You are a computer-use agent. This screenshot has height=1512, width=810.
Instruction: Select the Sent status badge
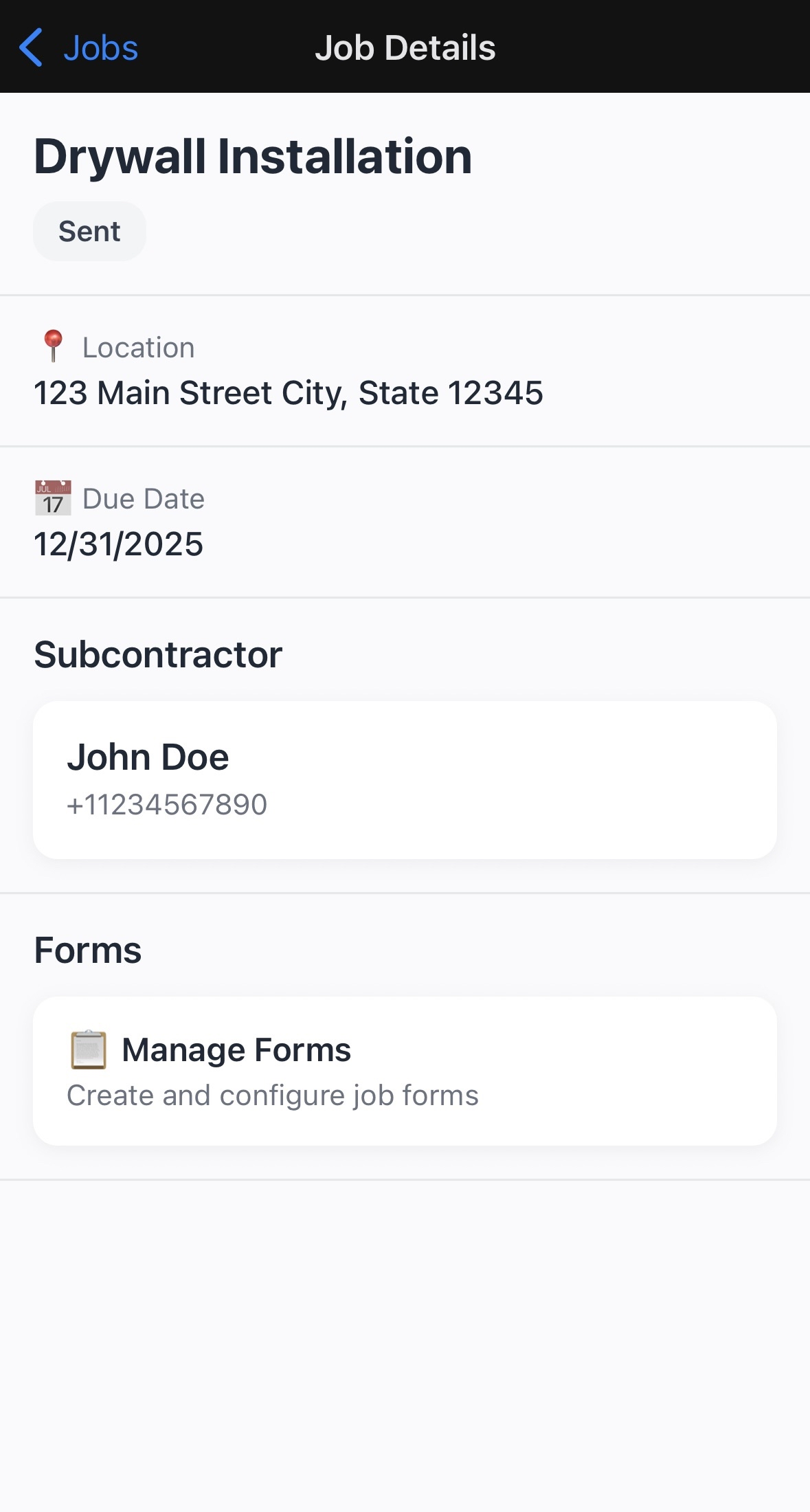click(x=89, y=231)
